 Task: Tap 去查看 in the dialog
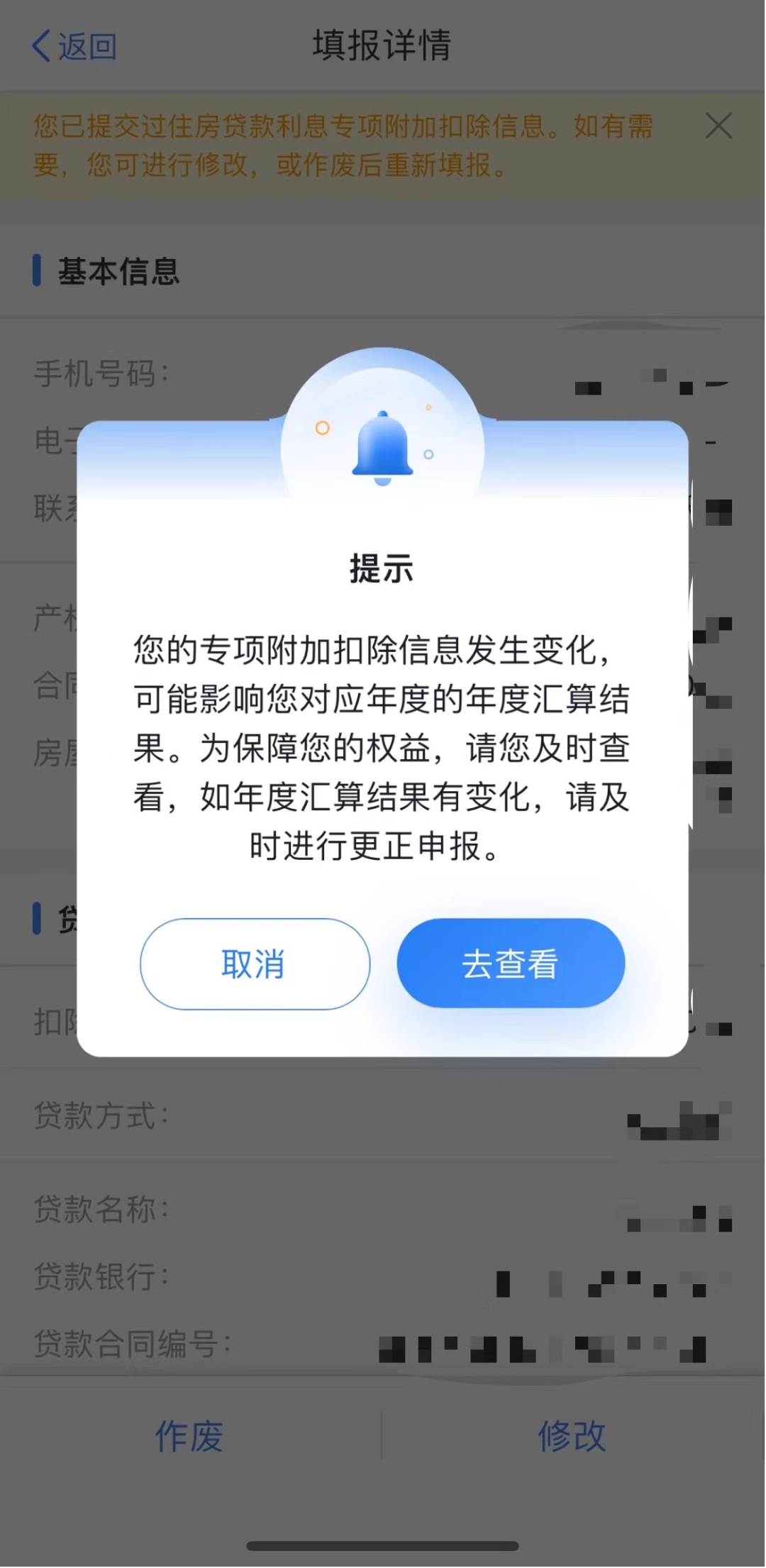click(x=511, y=964)
